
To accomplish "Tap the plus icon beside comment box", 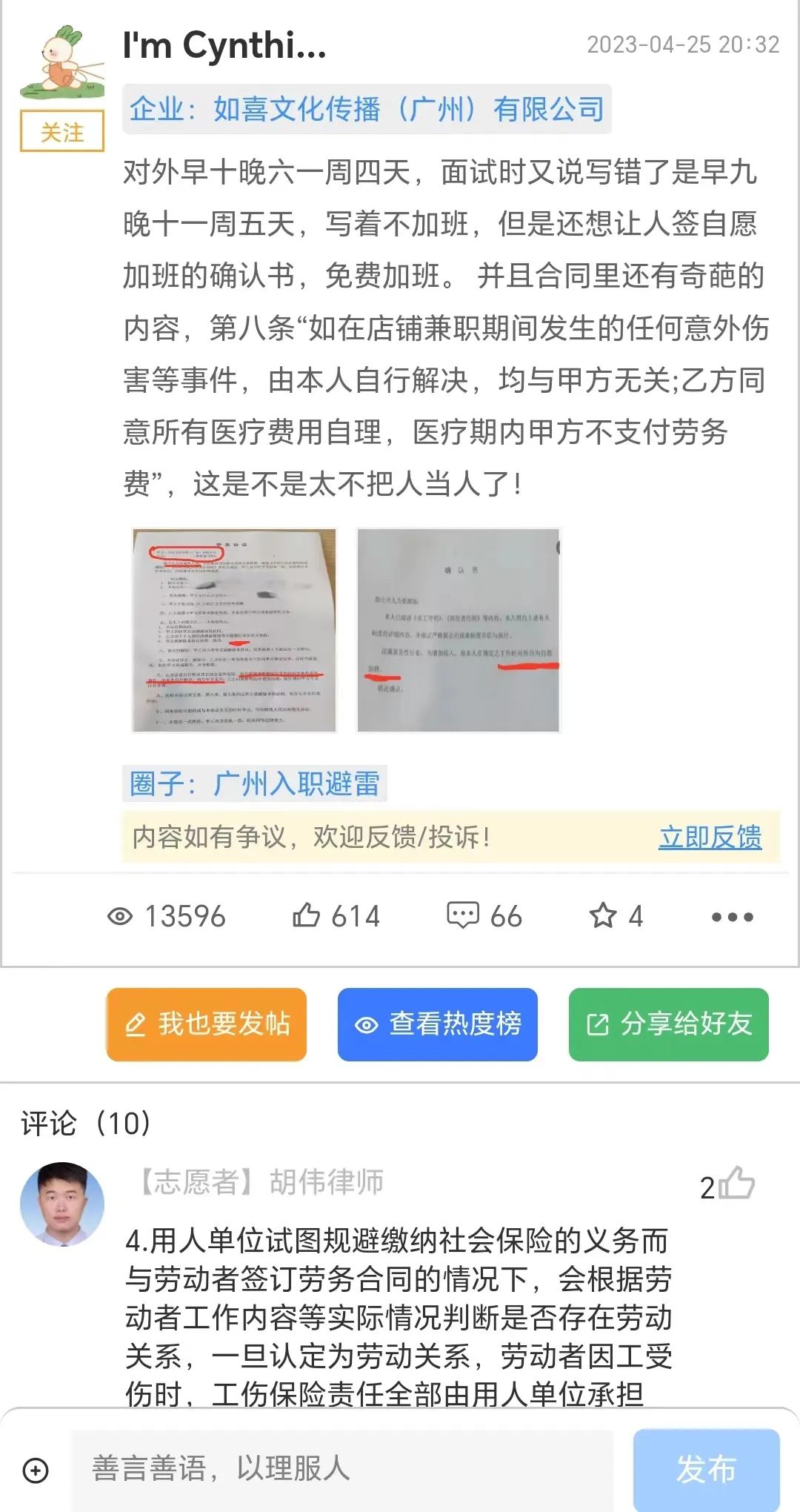I will pos(36,1470).
